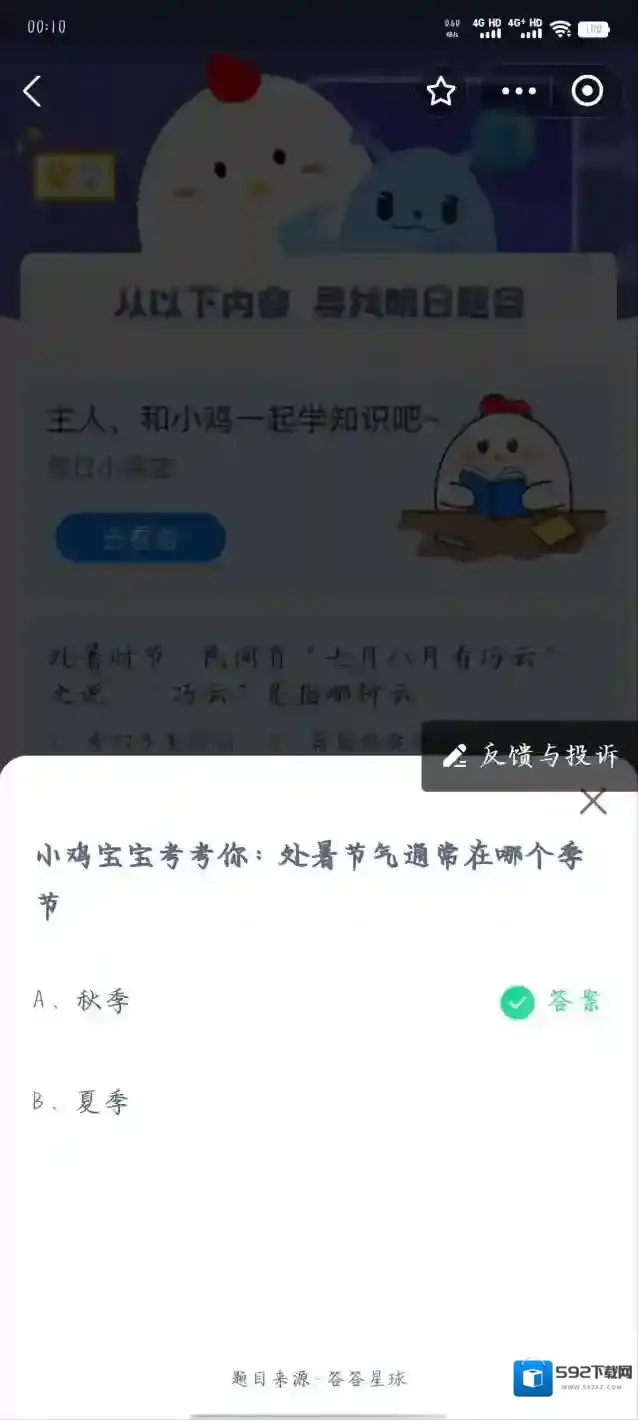
Task: Close the mini program with the circle icon
Action: (x=587, y=92)
